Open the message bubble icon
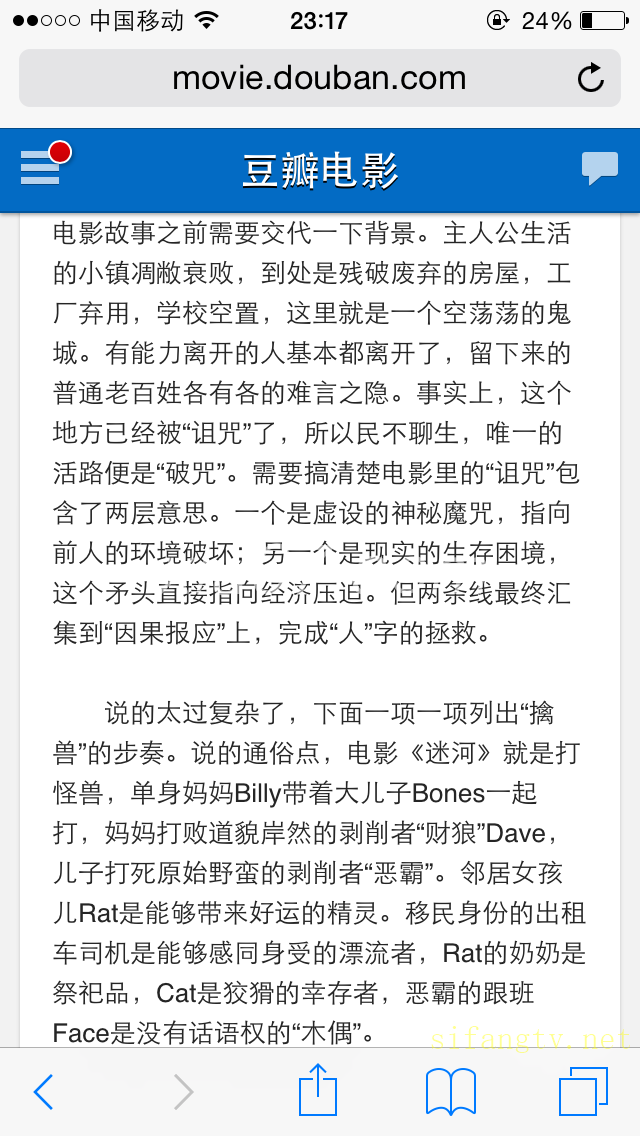The height and width of the screenshot is (1136, 640). pyautogui.click(x=599, y=169)
